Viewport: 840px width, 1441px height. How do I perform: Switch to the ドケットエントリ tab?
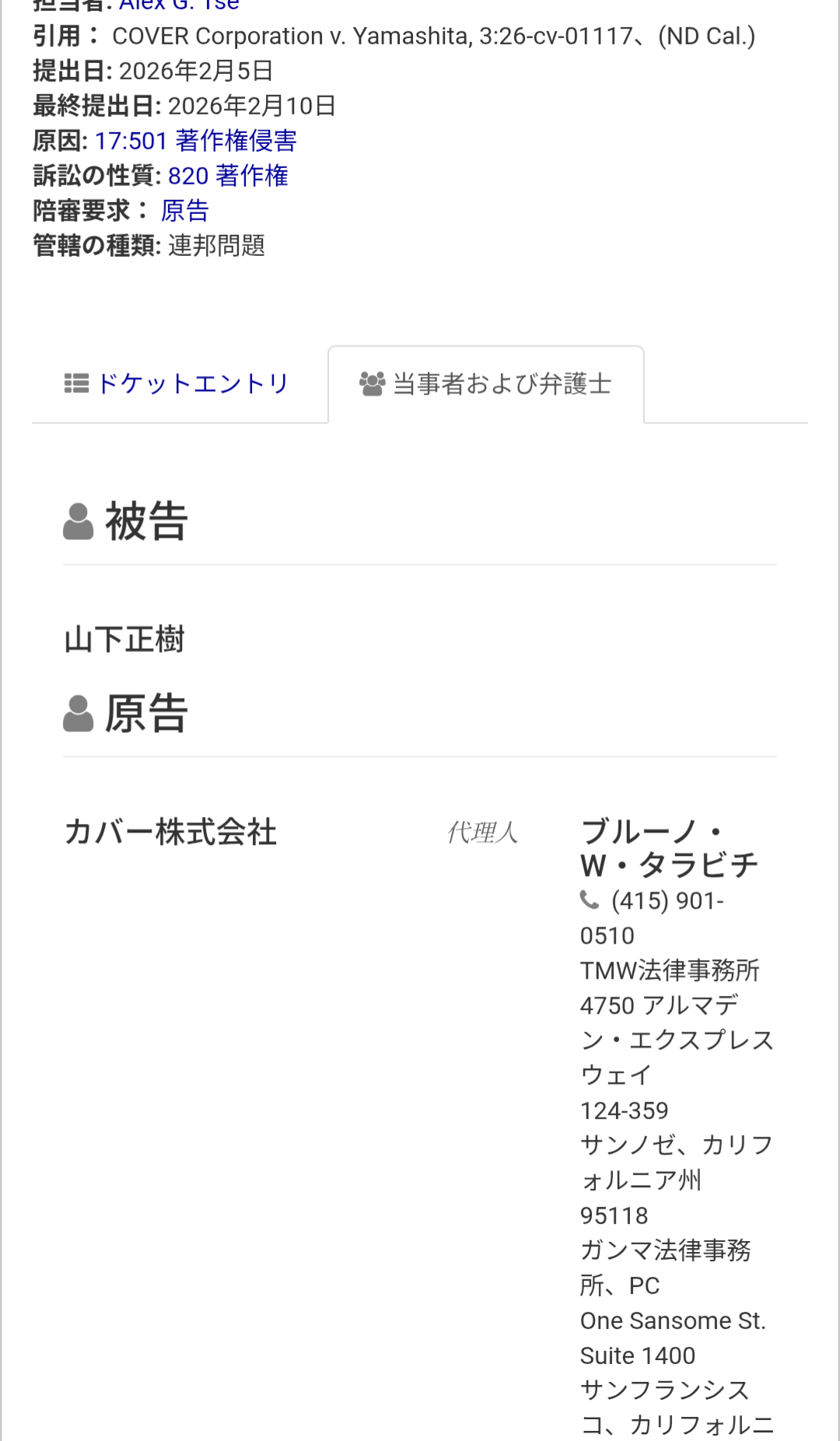pos(177,384)
